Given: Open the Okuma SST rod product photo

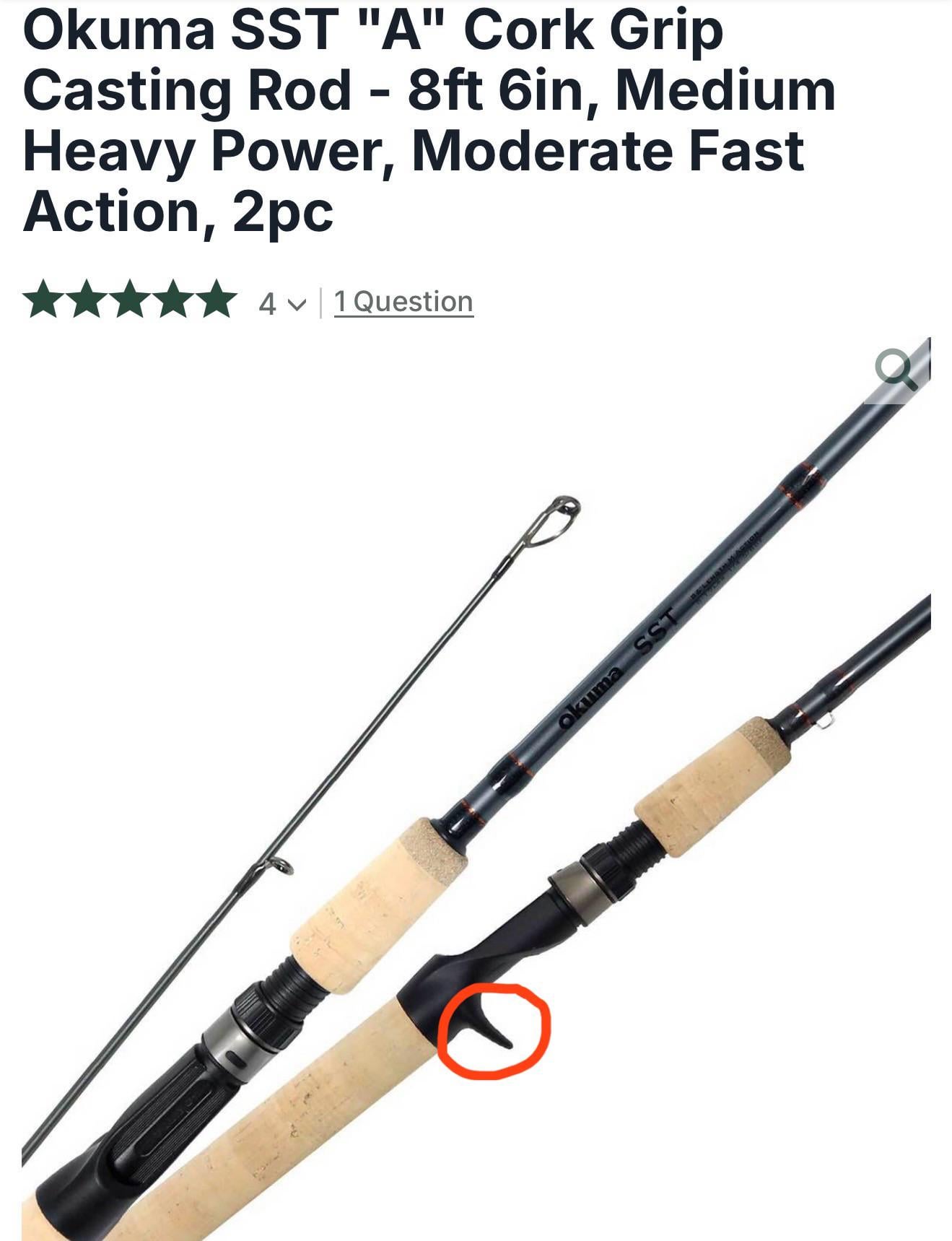Looking at the screenshot, I should point(476,794).
